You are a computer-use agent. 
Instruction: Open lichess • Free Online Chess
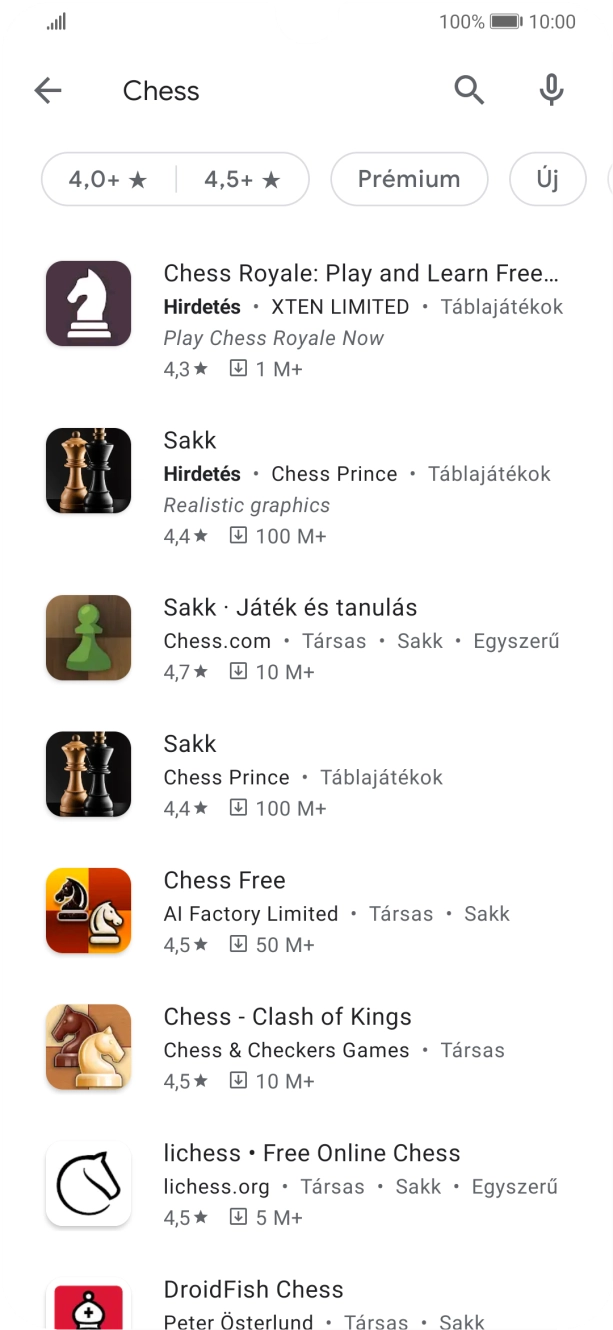pyautogui.click(x=306, y=1185)
